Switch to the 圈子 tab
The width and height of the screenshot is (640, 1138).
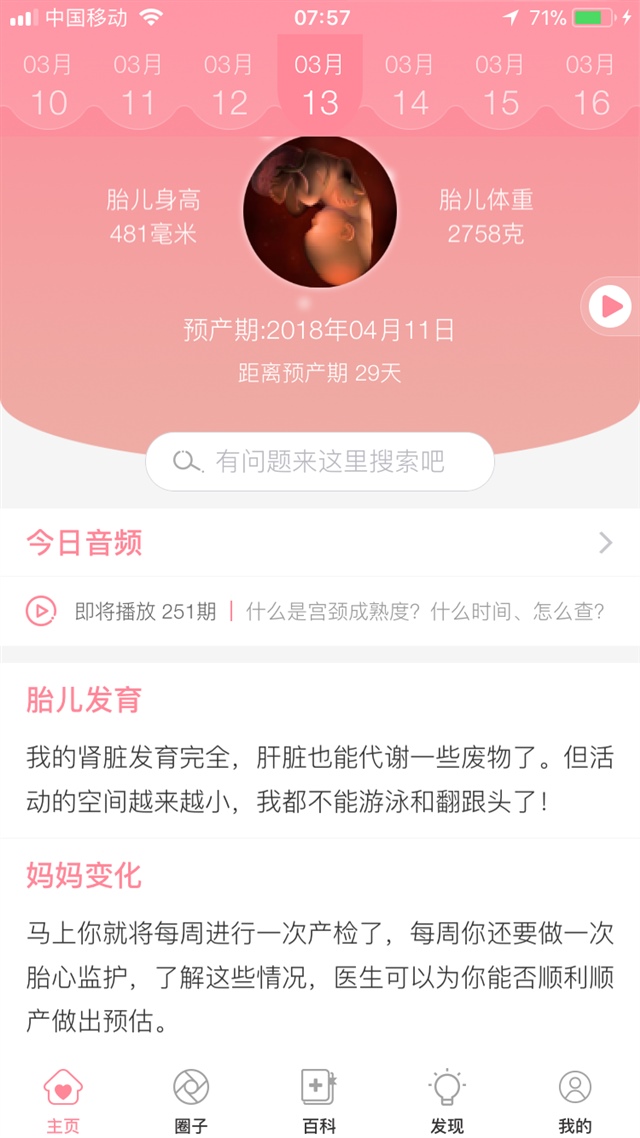(191, 1099)
